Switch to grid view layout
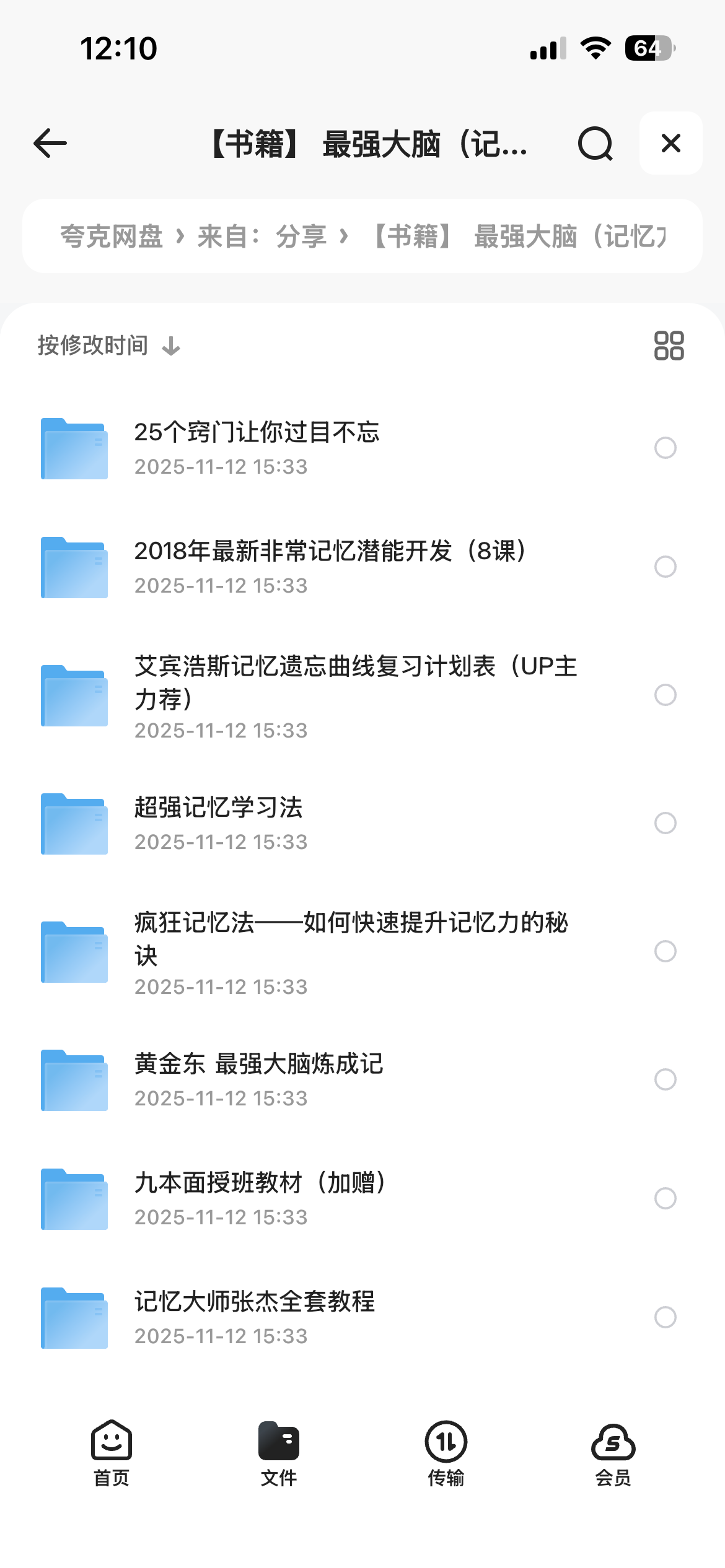Screen dimensions: 725x1568 pos(669,346)
